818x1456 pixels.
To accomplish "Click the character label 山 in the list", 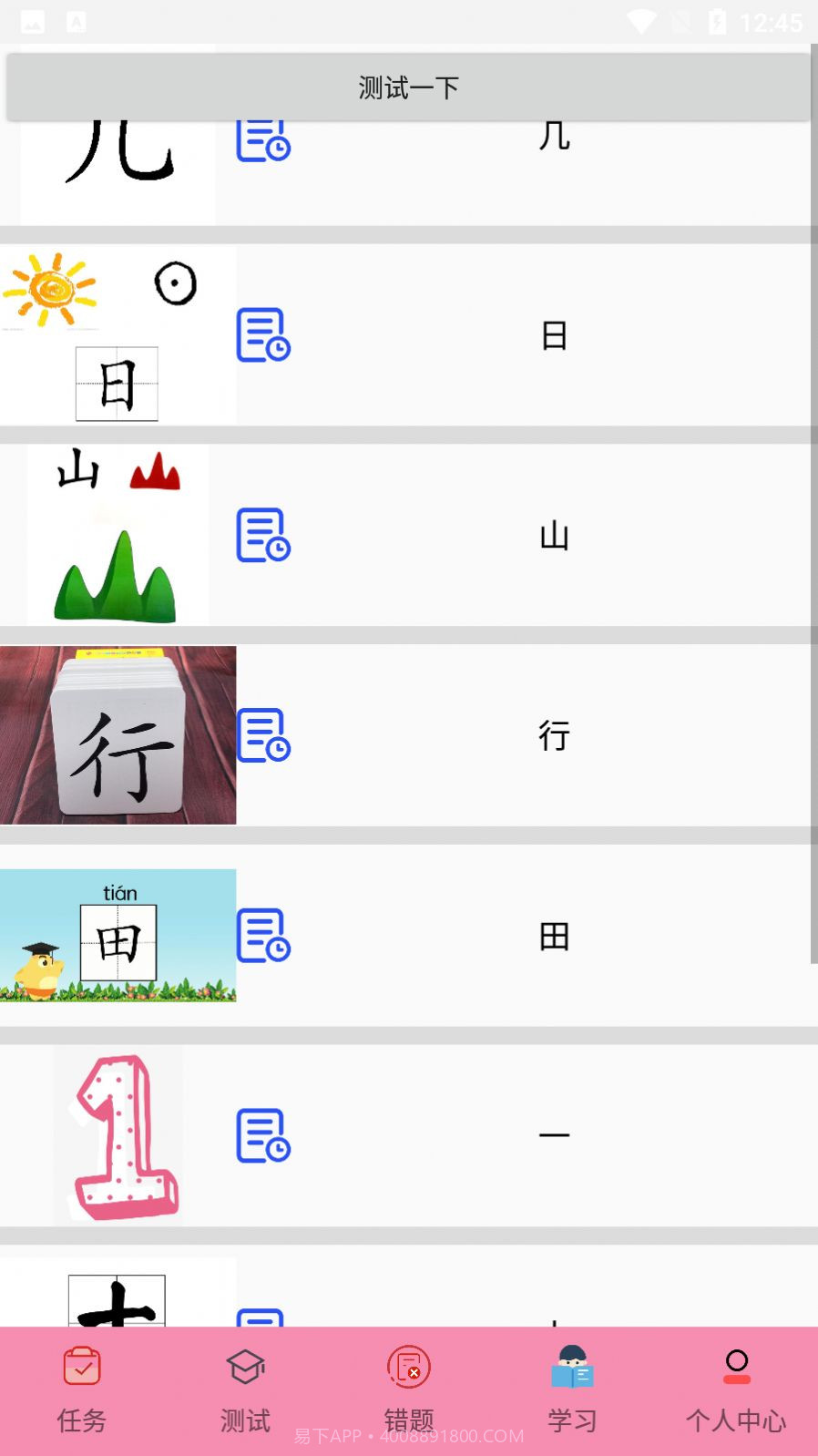I will click(555, 536).
